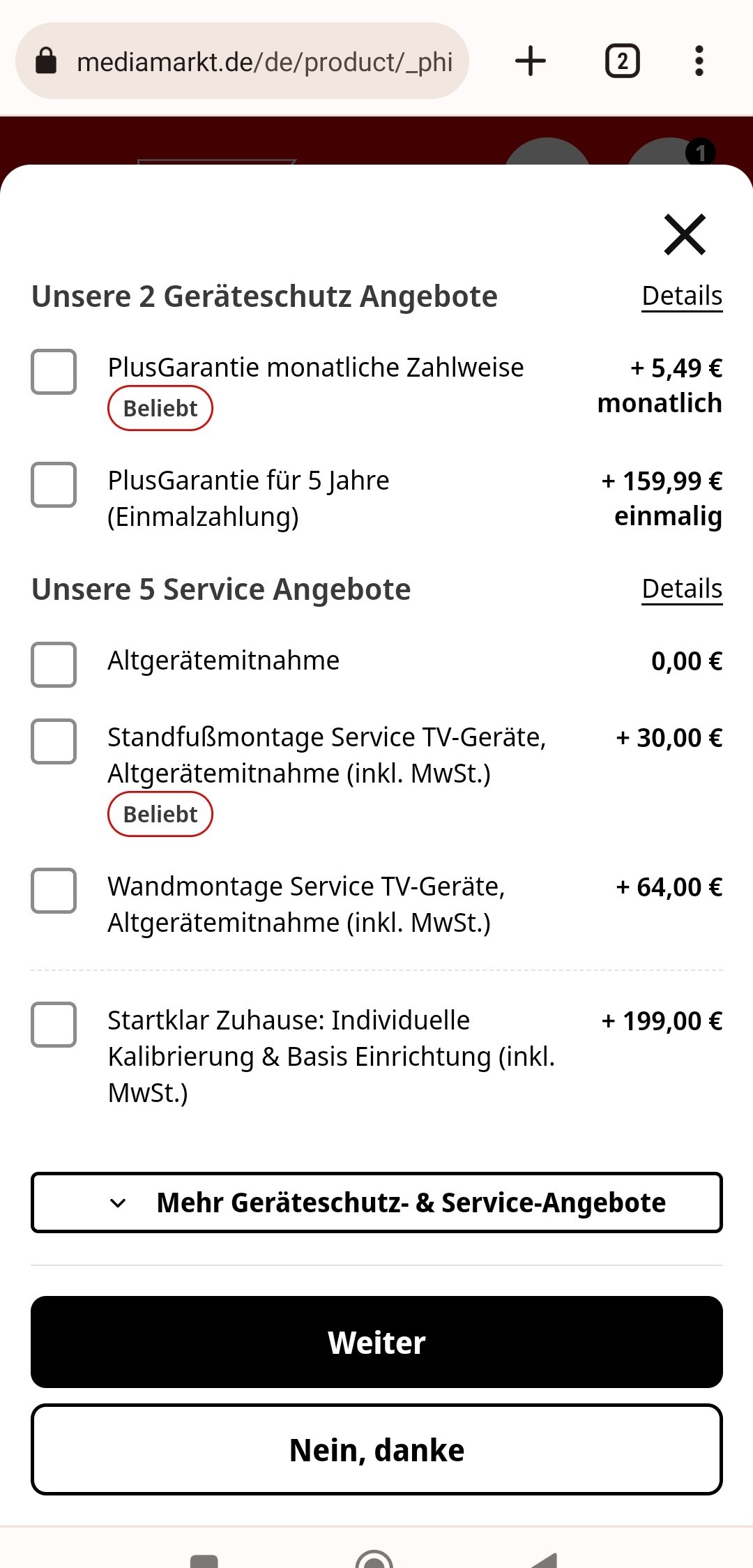The height and width of the screenshot is (1568, 753).
Task: Expand Mehr Geräteschutz- & Service-Angebote
Action: pos(376,1203)
